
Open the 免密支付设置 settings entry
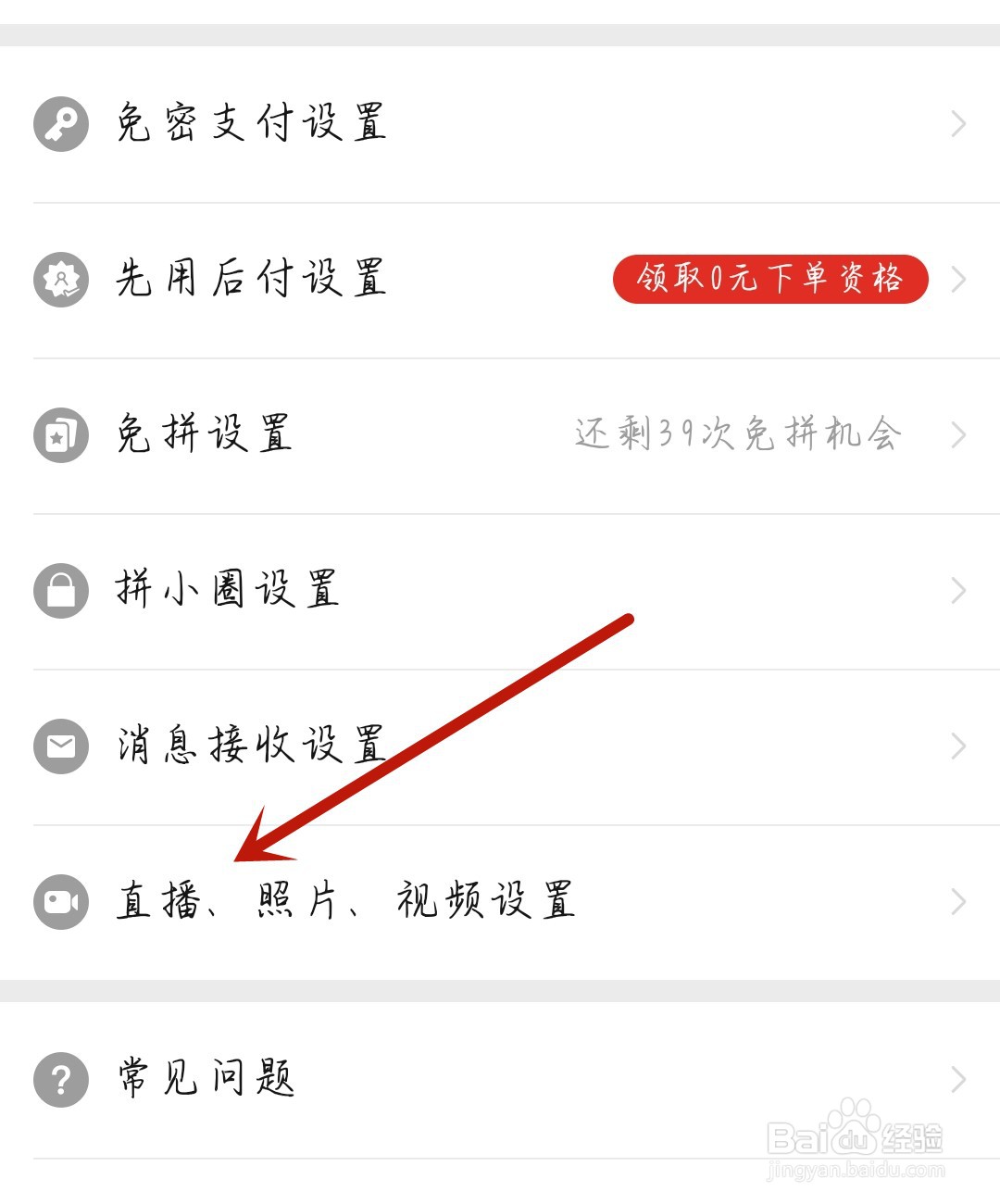tap(252, 123)
